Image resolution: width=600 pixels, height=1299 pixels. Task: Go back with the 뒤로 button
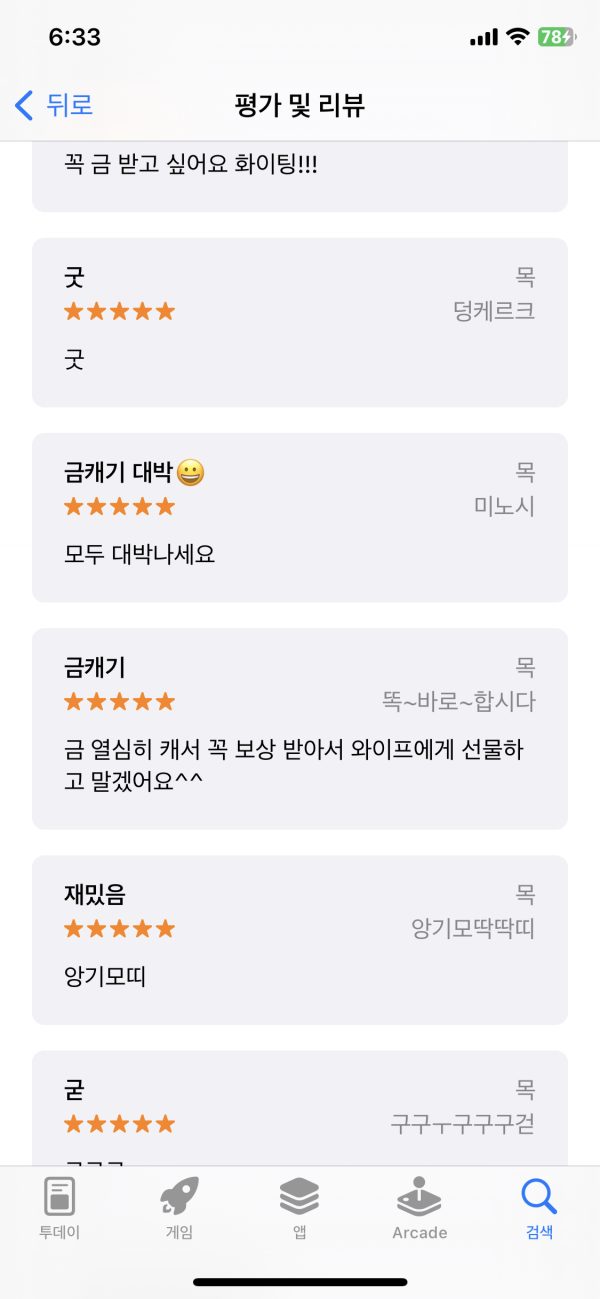[x=55, y=105]
